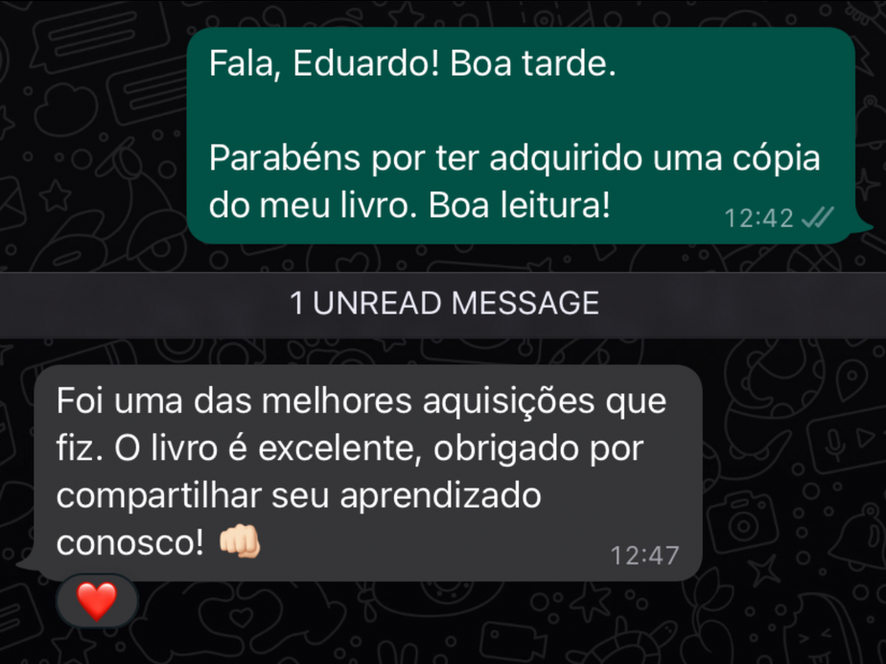Image resolution: width=886 pixels, height=664 pixels.
Task: Open the heart reaction under Eduardo's reply
Action: (x=97, y=600)
